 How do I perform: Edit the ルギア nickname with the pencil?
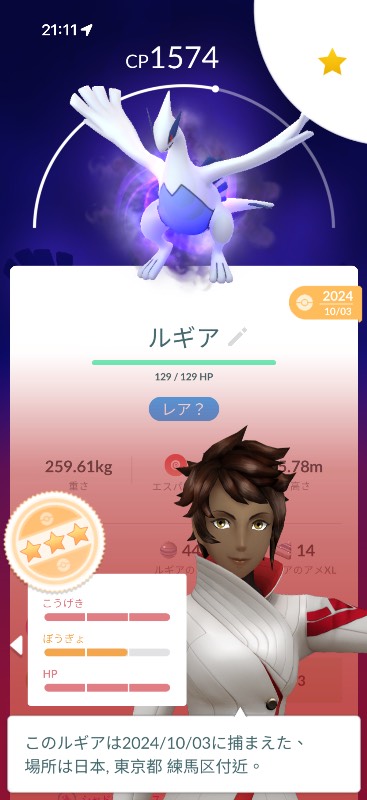point(237,337)
